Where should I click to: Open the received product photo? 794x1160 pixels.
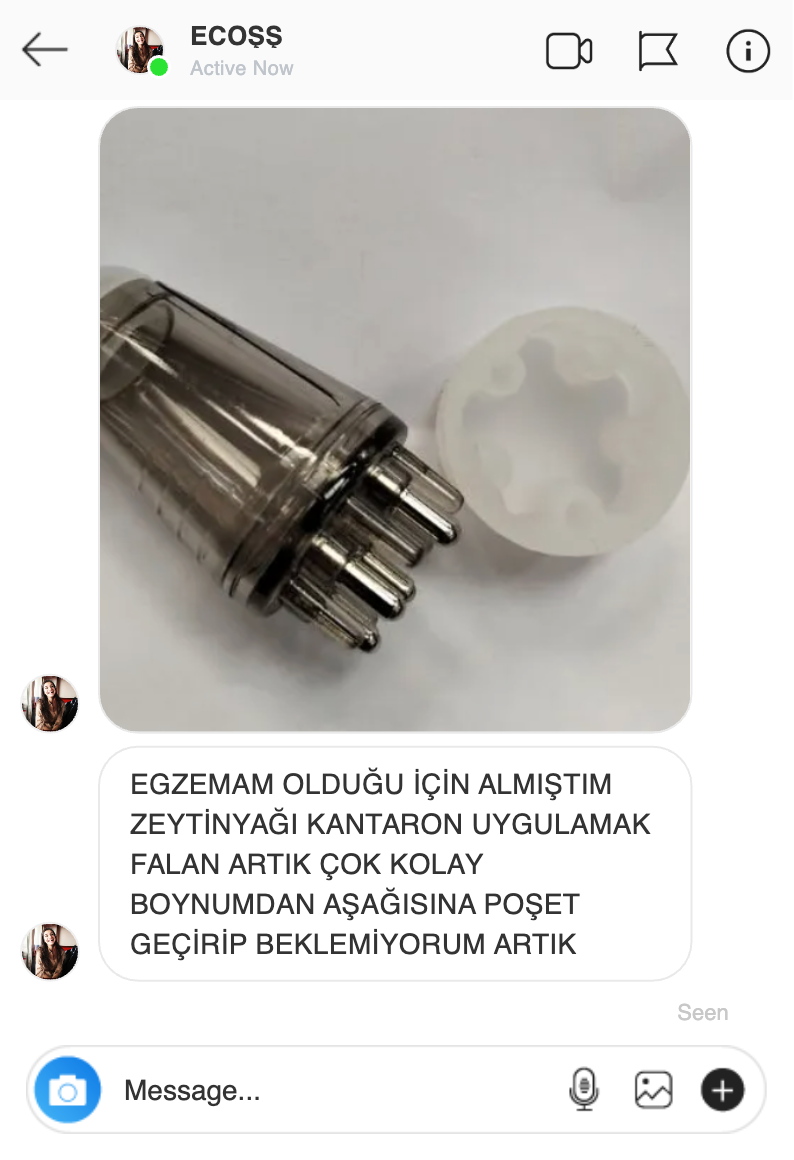pyautogui.click(x=395, y=419)
